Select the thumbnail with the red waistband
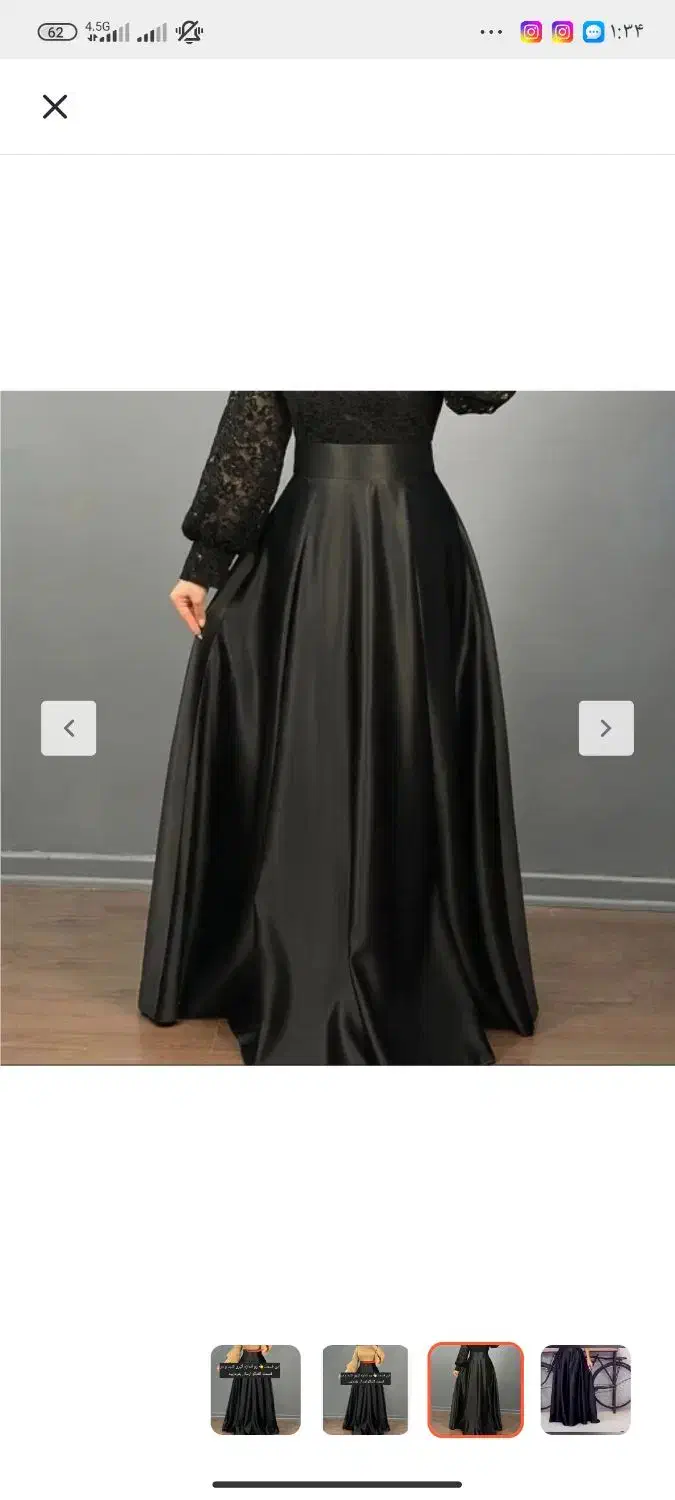The image size is (675, 1500). coord(365,1390)
